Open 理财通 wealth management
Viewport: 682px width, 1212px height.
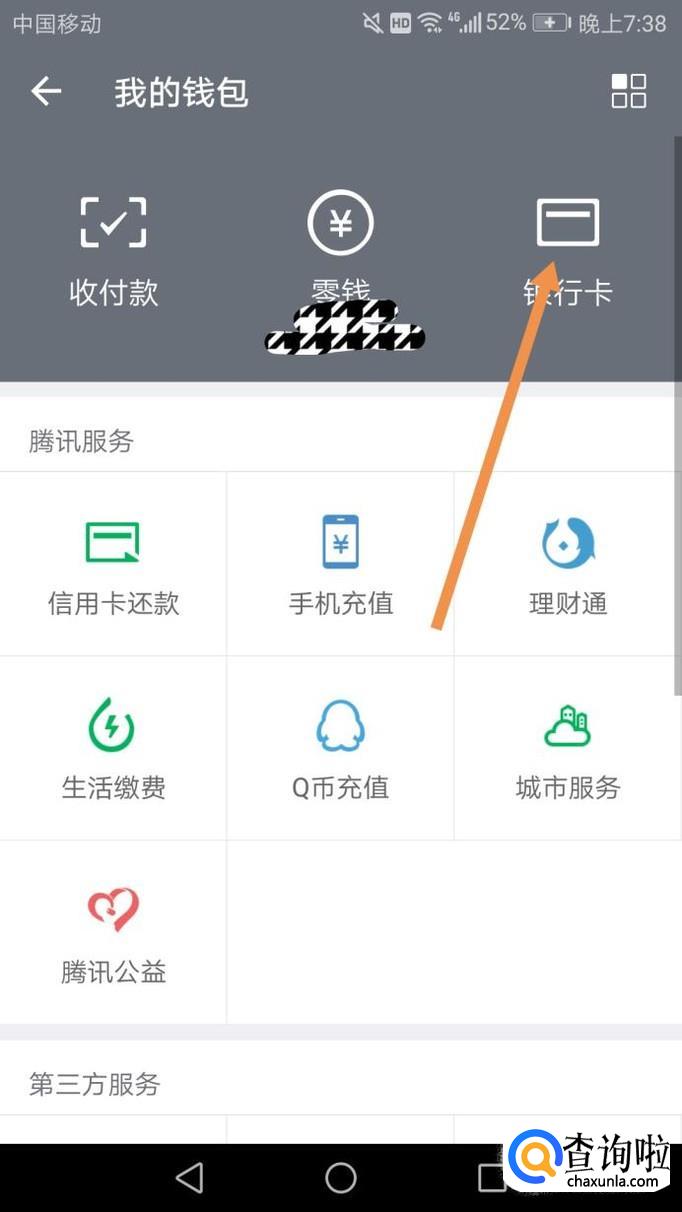pos(567,565)
